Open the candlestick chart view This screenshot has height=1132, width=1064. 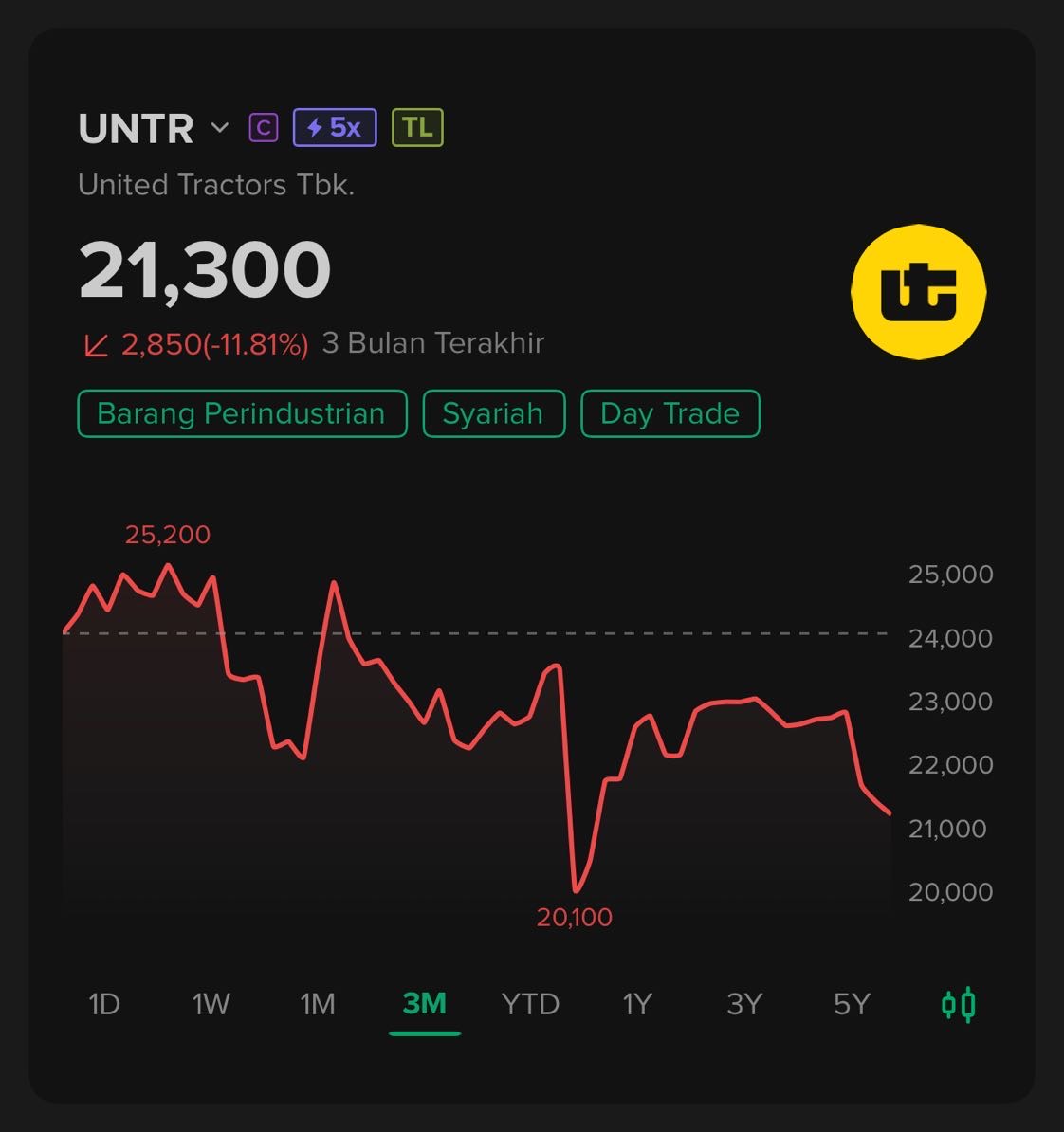pyautogui.click(x=958, y=1003)
